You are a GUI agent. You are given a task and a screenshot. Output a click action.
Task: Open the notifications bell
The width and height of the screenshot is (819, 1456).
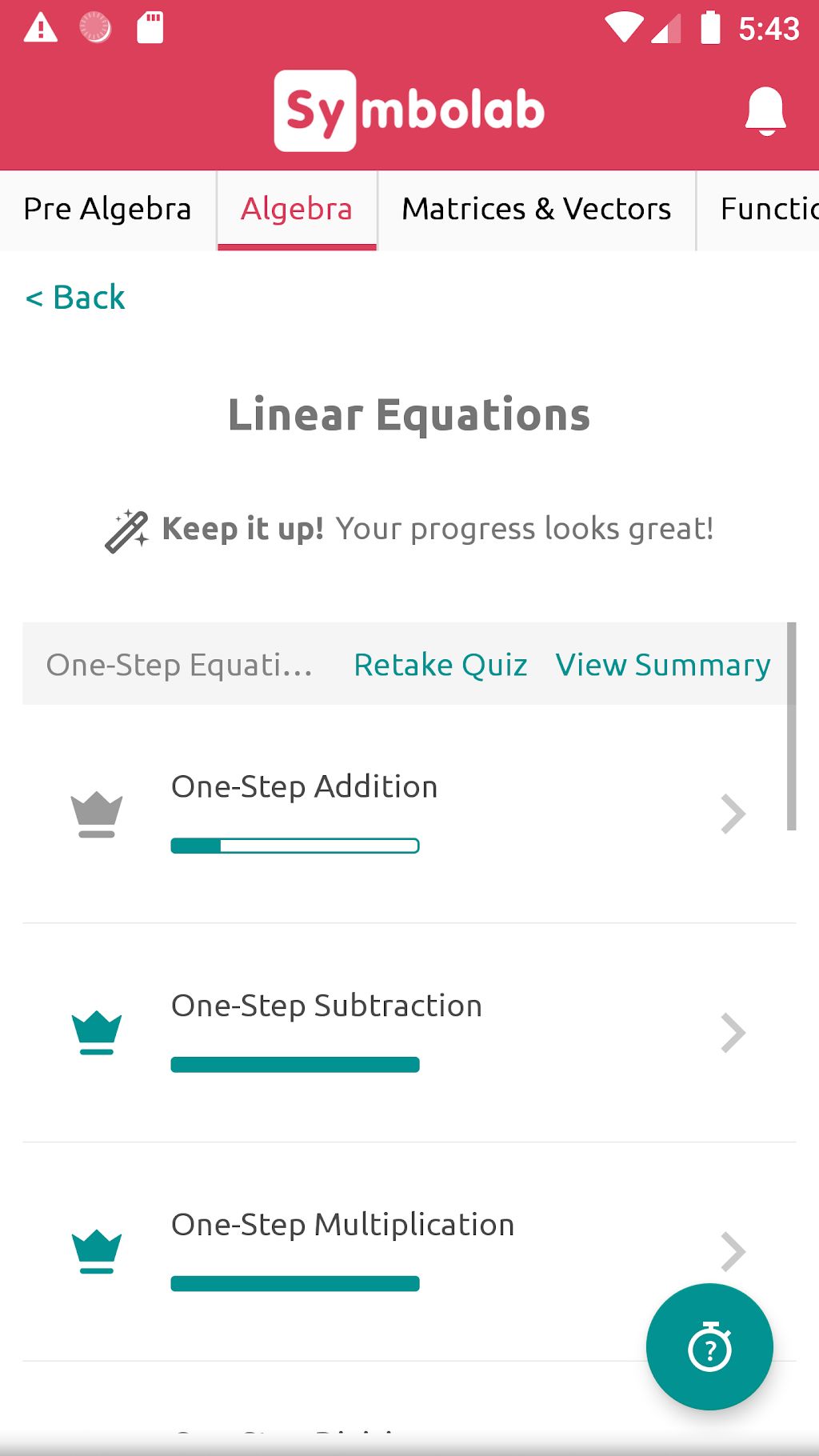[765, 110]
